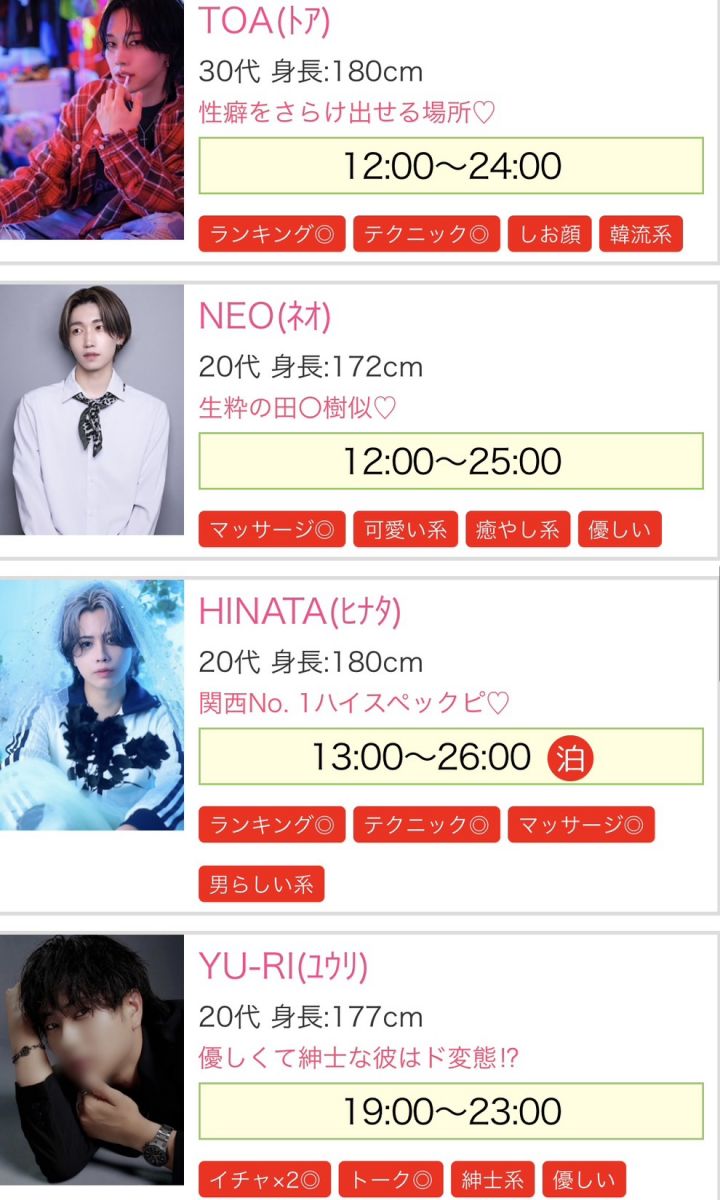The width and height of the screenshot is (720, 1200).
Task: Tap the しお顔 tag on TOA's card
Action: click(550, 235)
